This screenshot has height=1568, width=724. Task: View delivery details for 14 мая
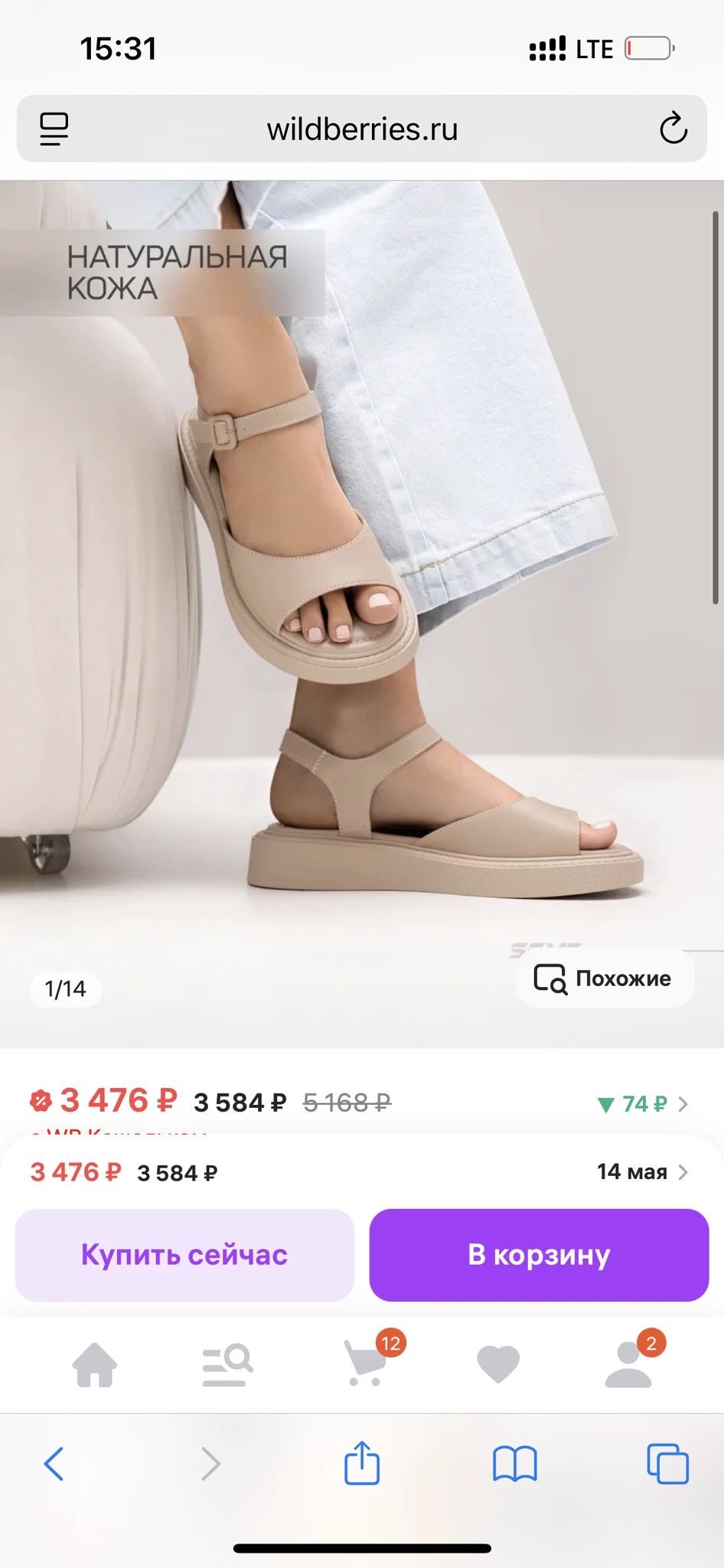pyautogui.click(x=641, y=1172)
